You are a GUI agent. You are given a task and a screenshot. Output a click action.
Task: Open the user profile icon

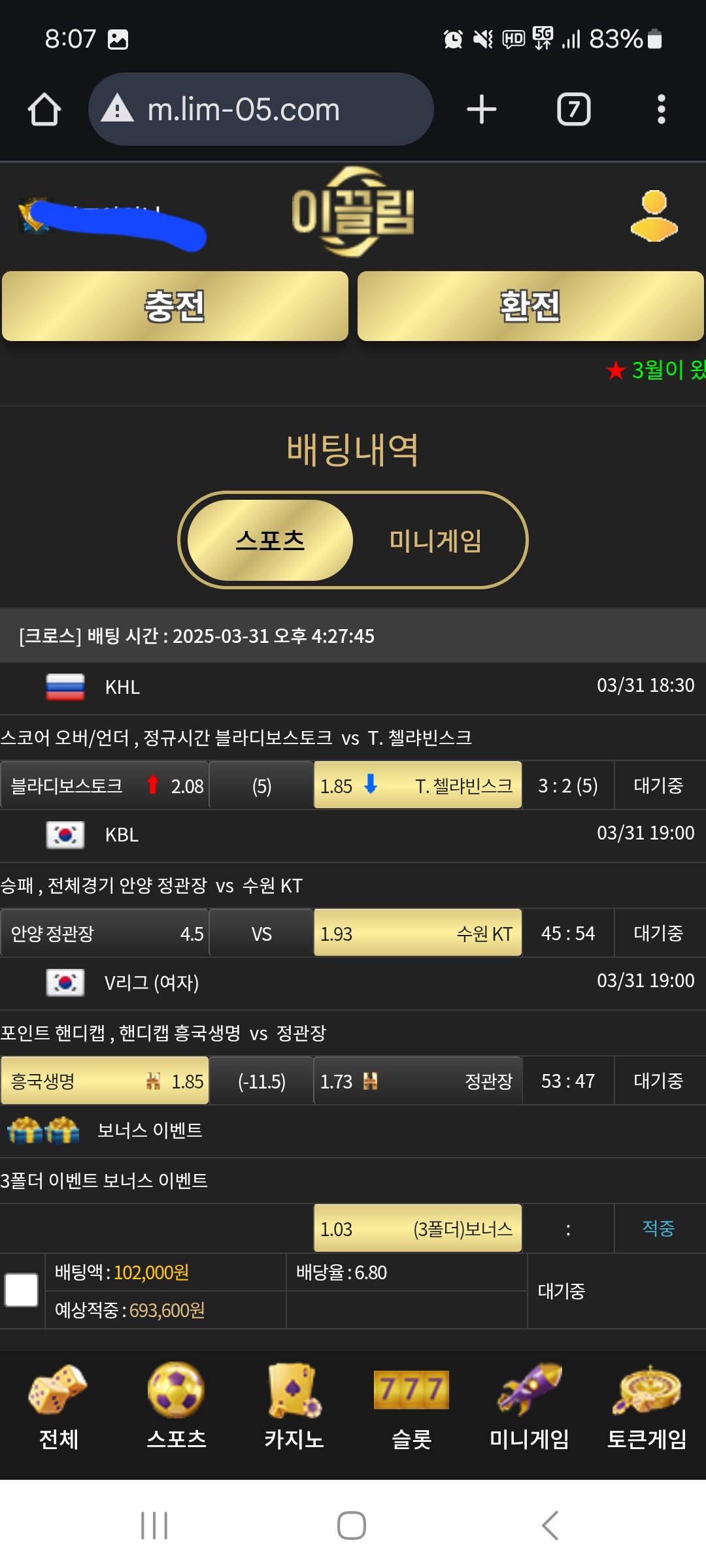(654, 216)
